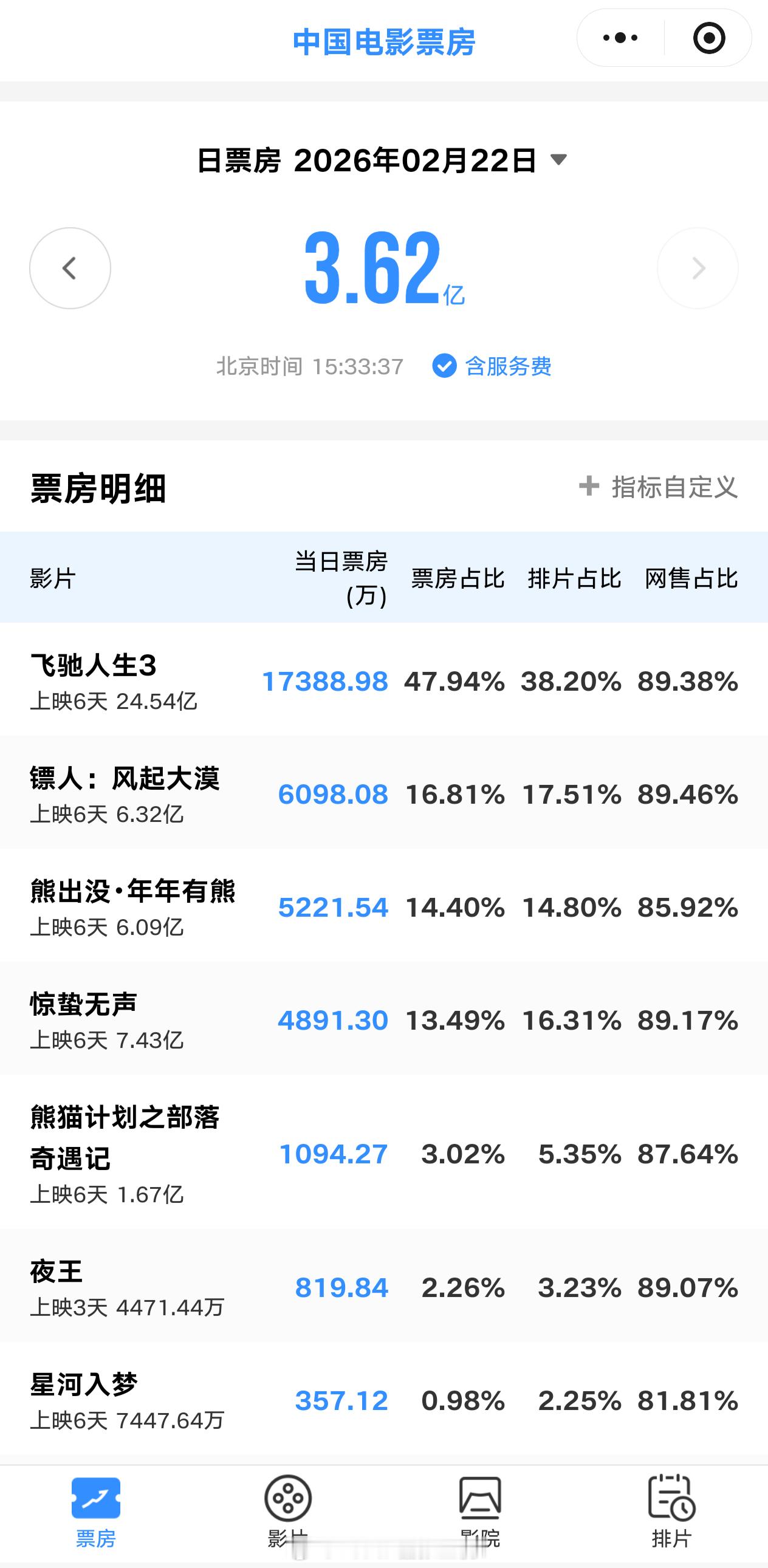Click the left arrow to view previous day
The image size is (768, 1568).
[x=69, y=269]
